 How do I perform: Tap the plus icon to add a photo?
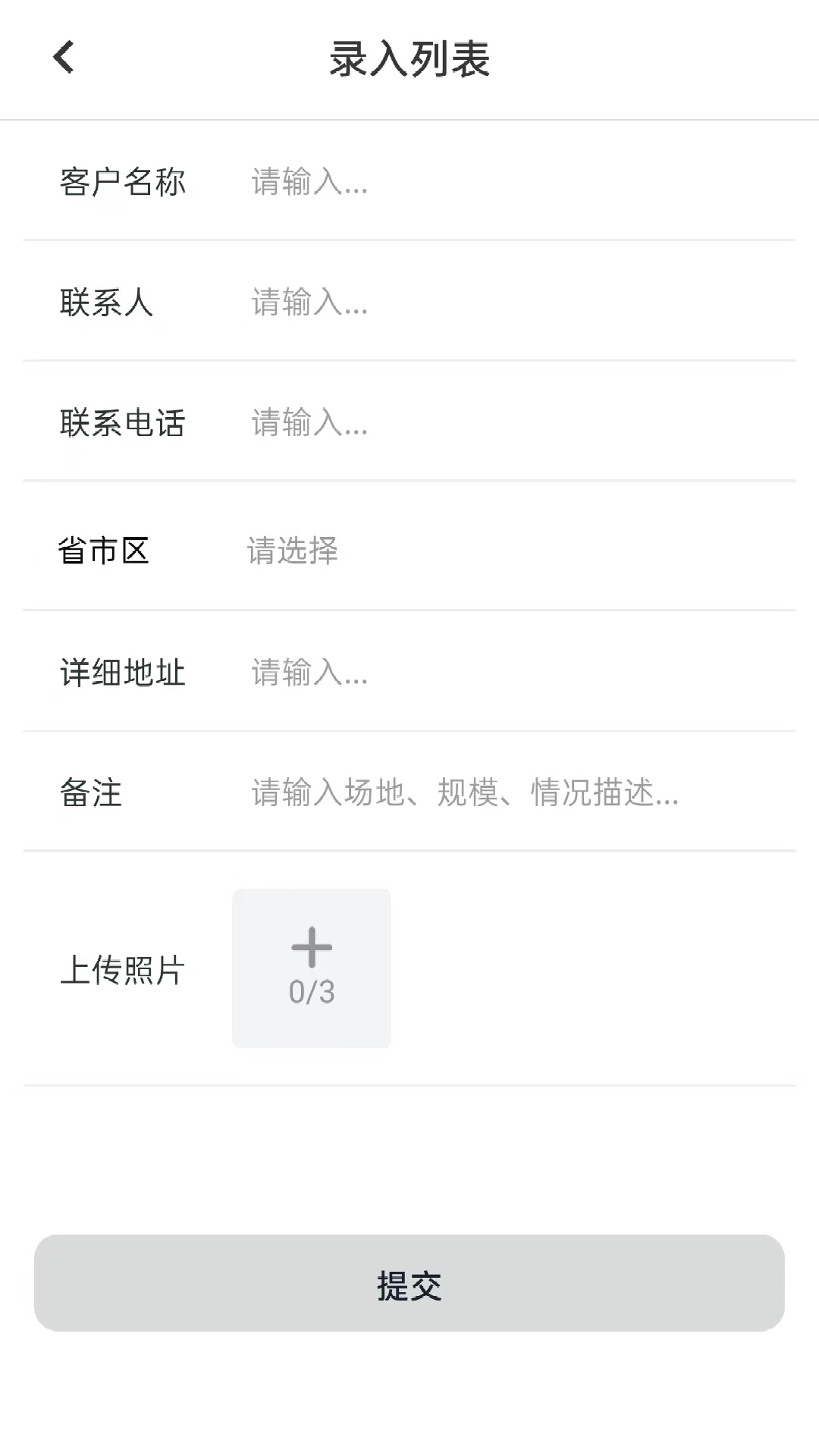pyautogui.click(x=312, y=946)
